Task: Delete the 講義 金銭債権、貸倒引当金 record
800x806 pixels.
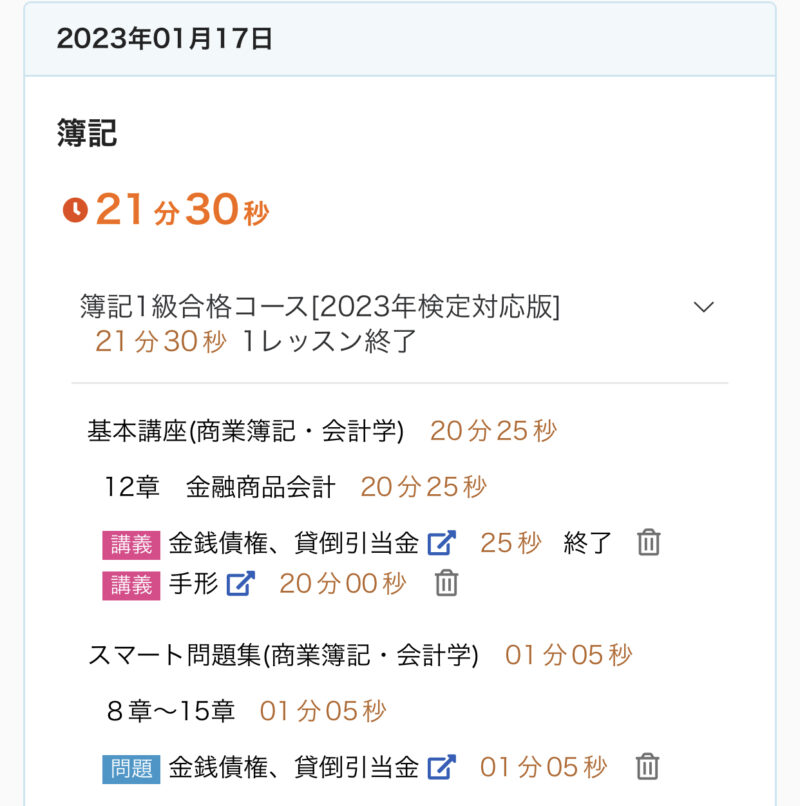Action: (649, 543)
